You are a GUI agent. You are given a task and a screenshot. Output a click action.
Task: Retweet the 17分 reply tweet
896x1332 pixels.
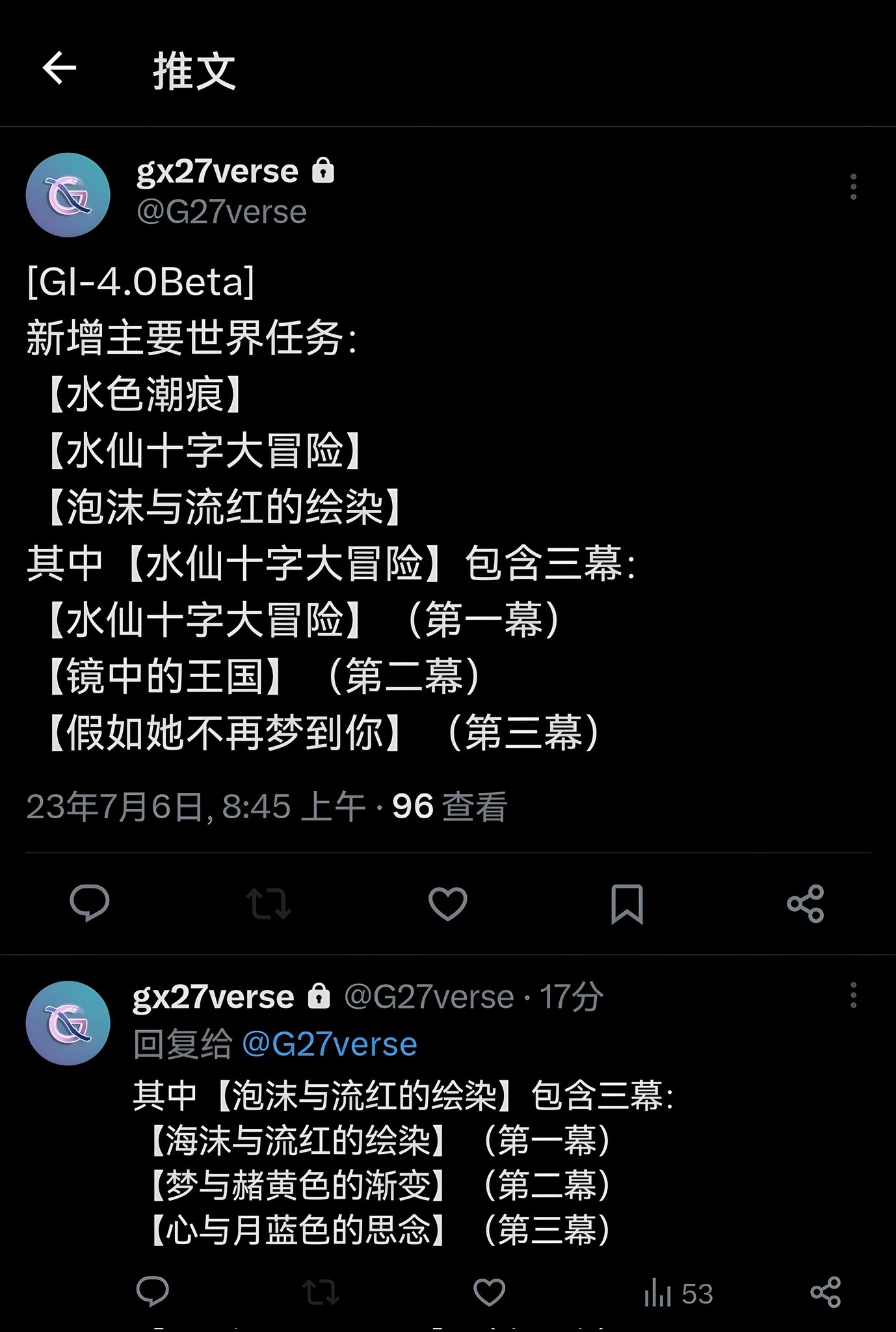[321, 1292]
